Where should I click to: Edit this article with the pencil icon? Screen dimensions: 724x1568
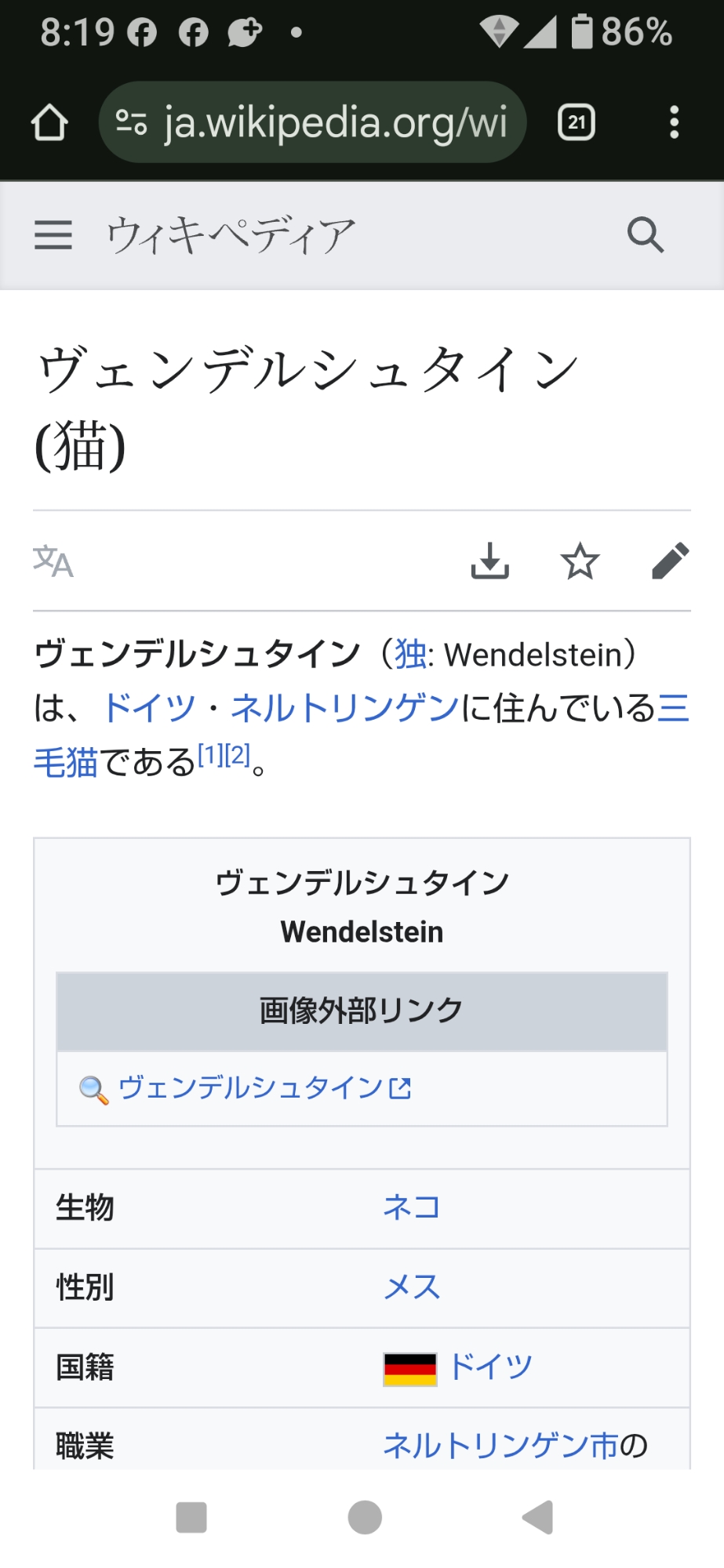coord(670,561)
